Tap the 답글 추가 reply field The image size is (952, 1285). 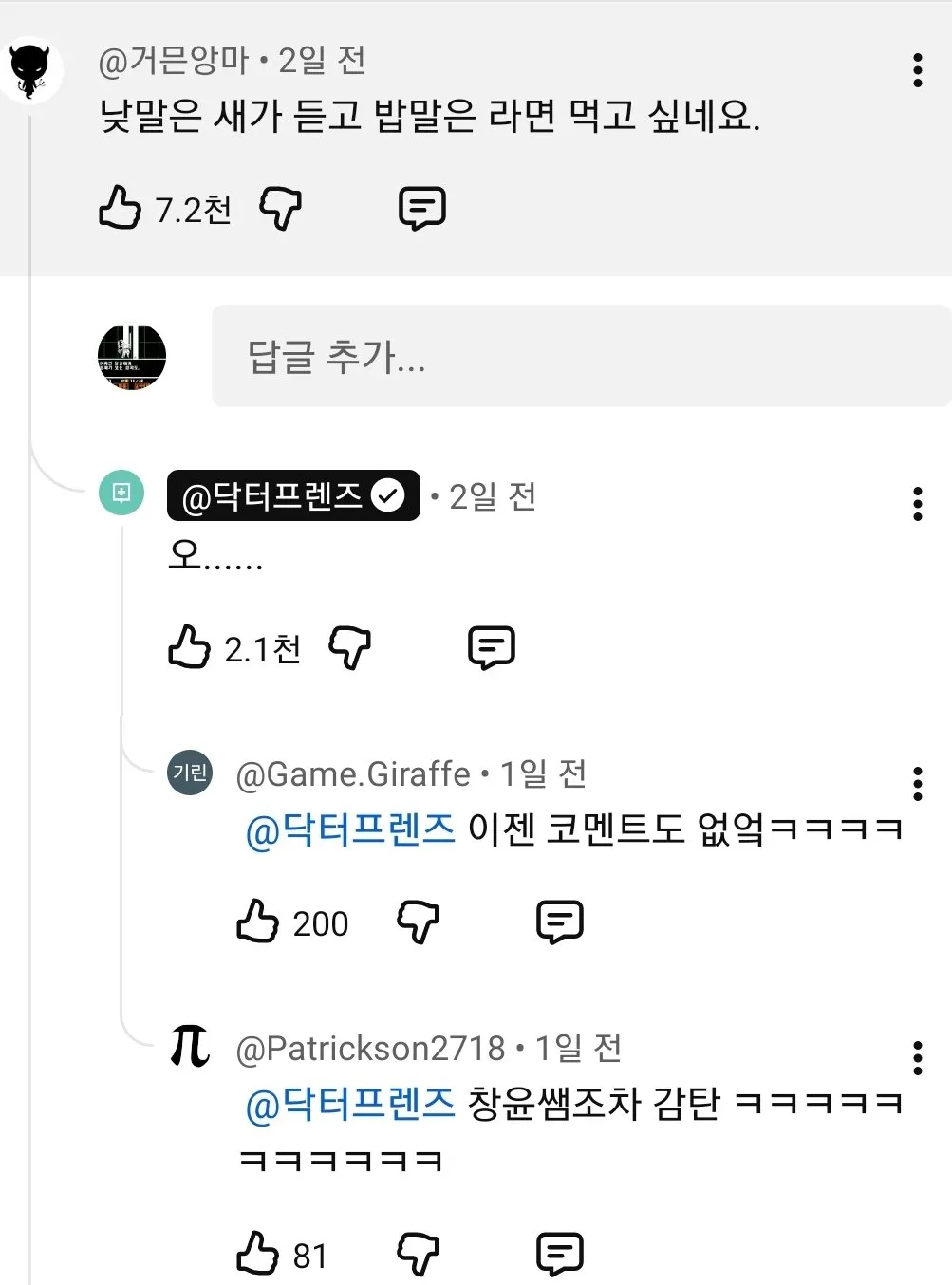pos(581,356)
